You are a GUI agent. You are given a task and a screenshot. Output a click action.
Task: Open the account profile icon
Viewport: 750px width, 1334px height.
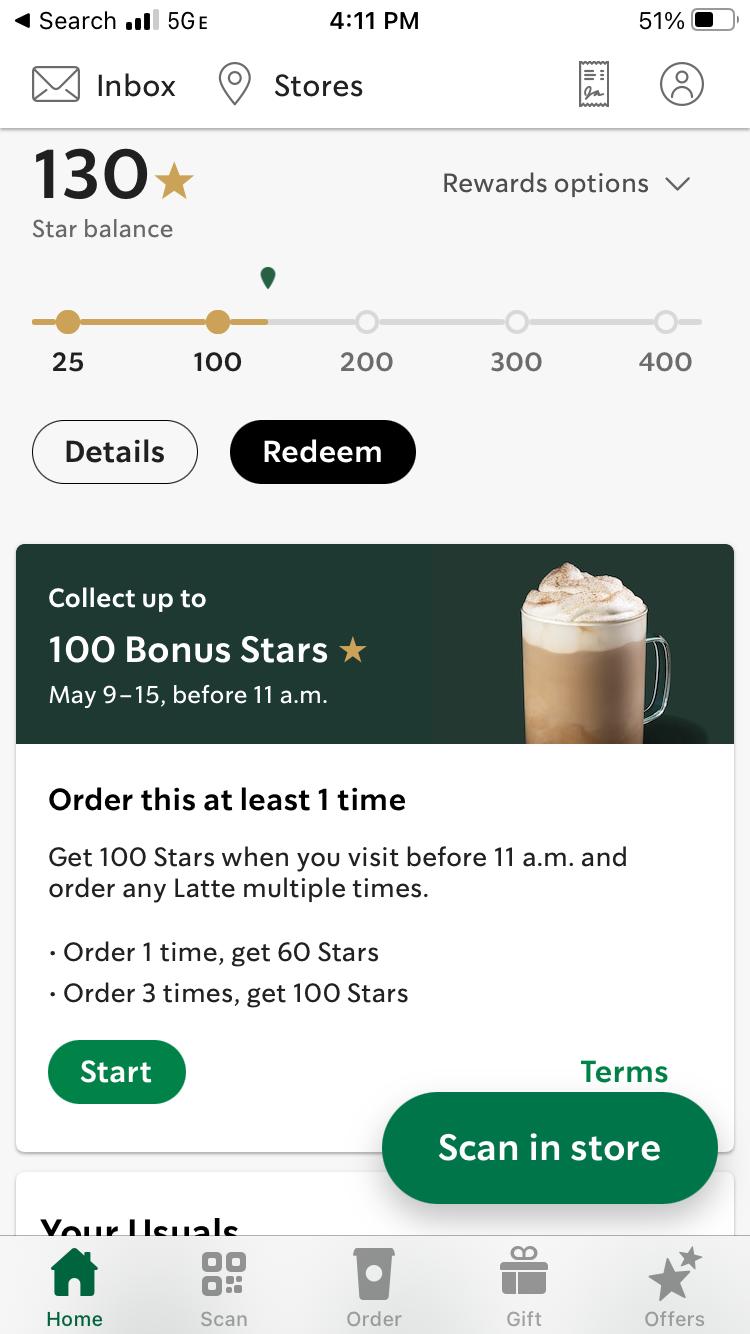(x=682, y=84)
